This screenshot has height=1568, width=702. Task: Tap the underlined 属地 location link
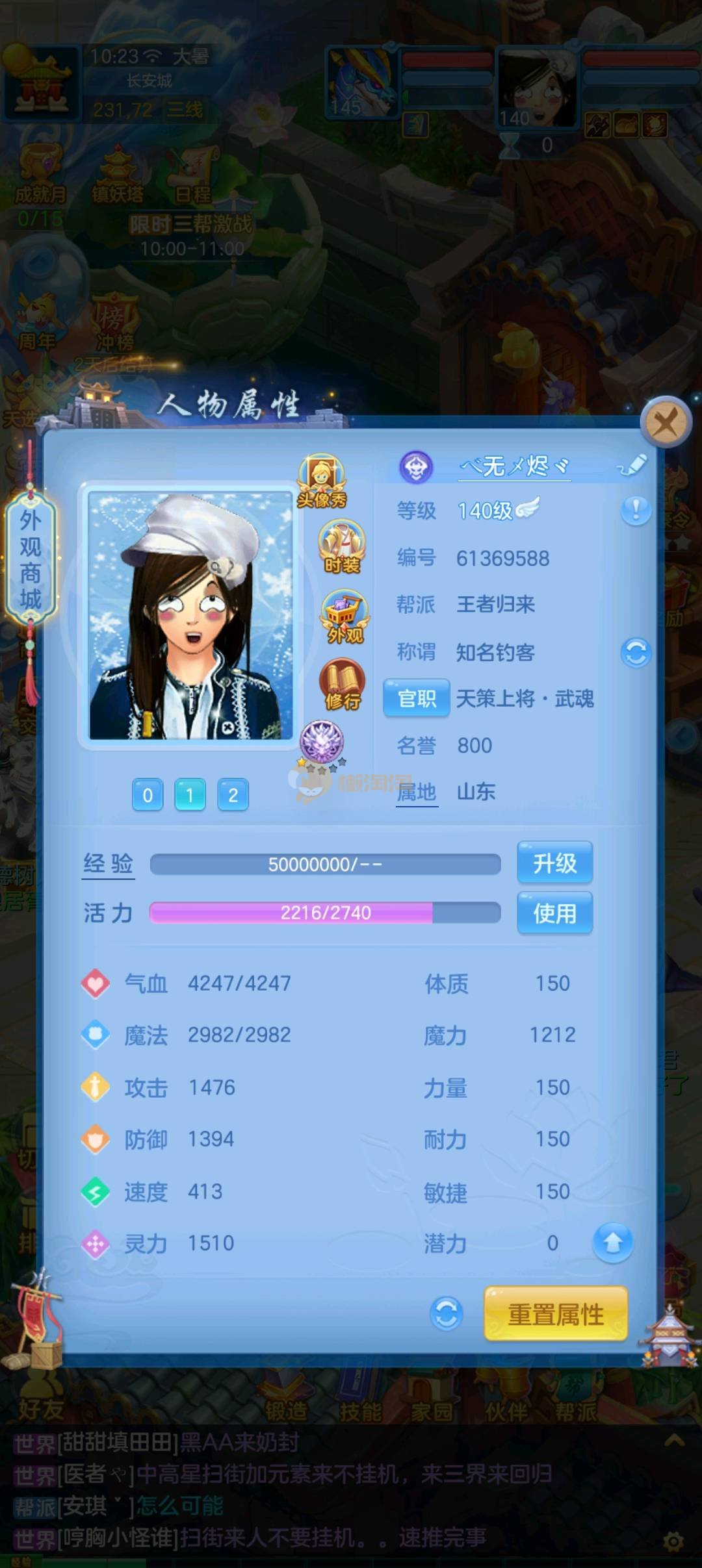point(417,792)
